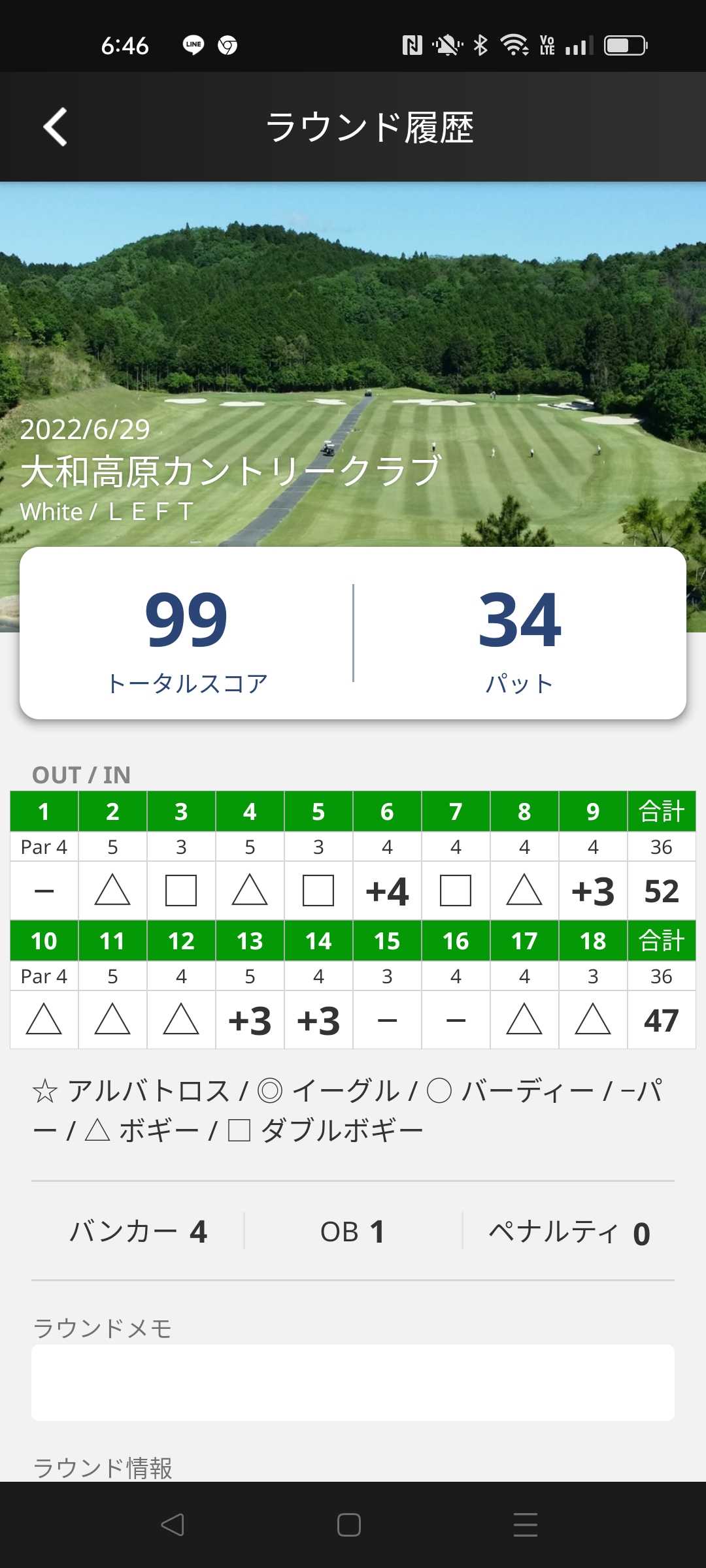Viewport: 706px width, 1568px height.
Task: Go to the system home screen
Action: 349,1525
